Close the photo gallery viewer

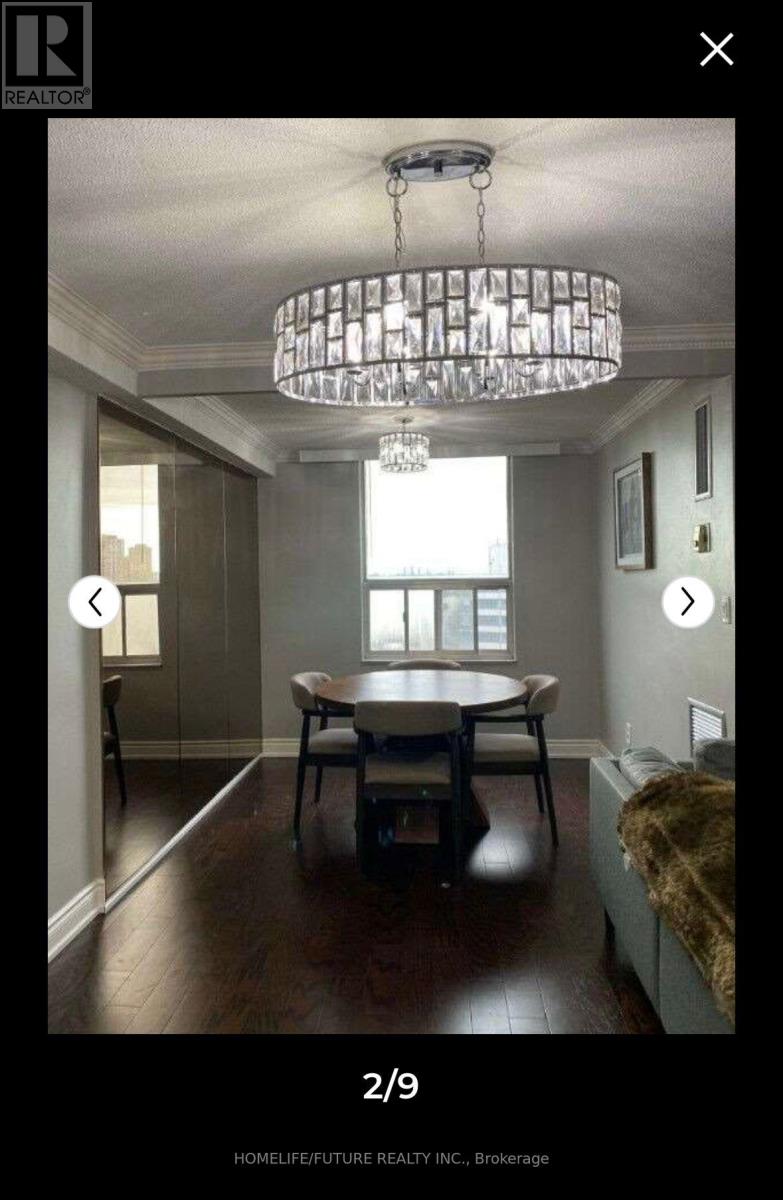716,49
